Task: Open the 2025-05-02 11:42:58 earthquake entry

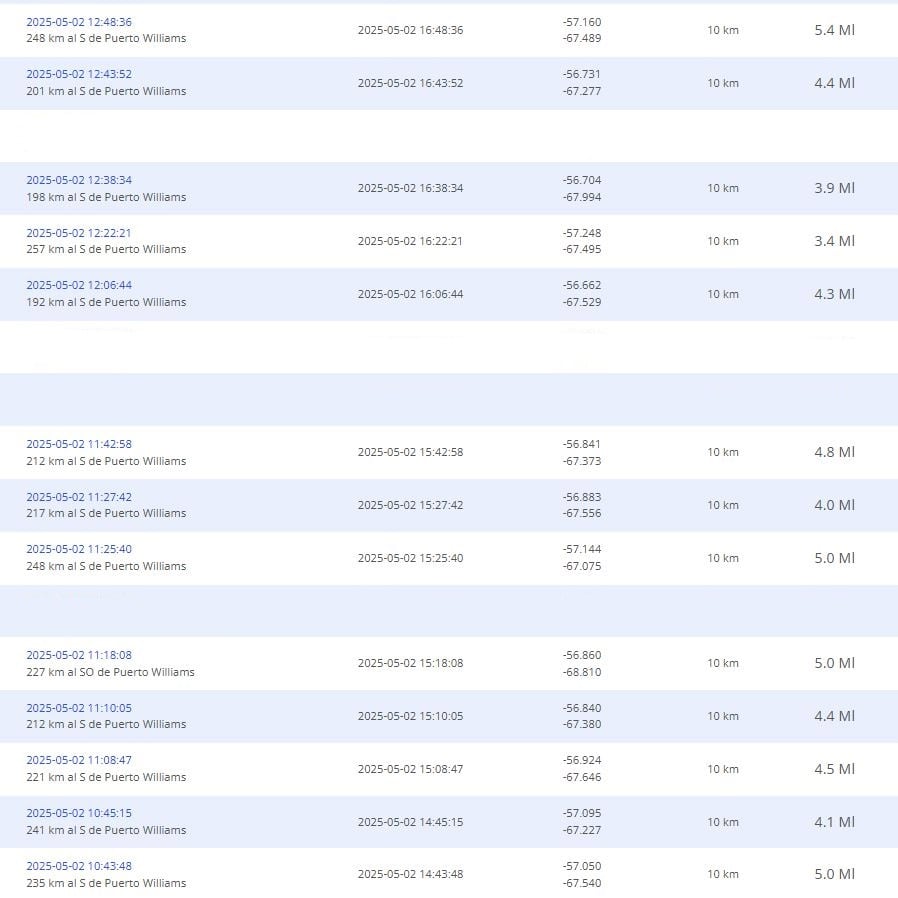Action: tap(79, 444)
